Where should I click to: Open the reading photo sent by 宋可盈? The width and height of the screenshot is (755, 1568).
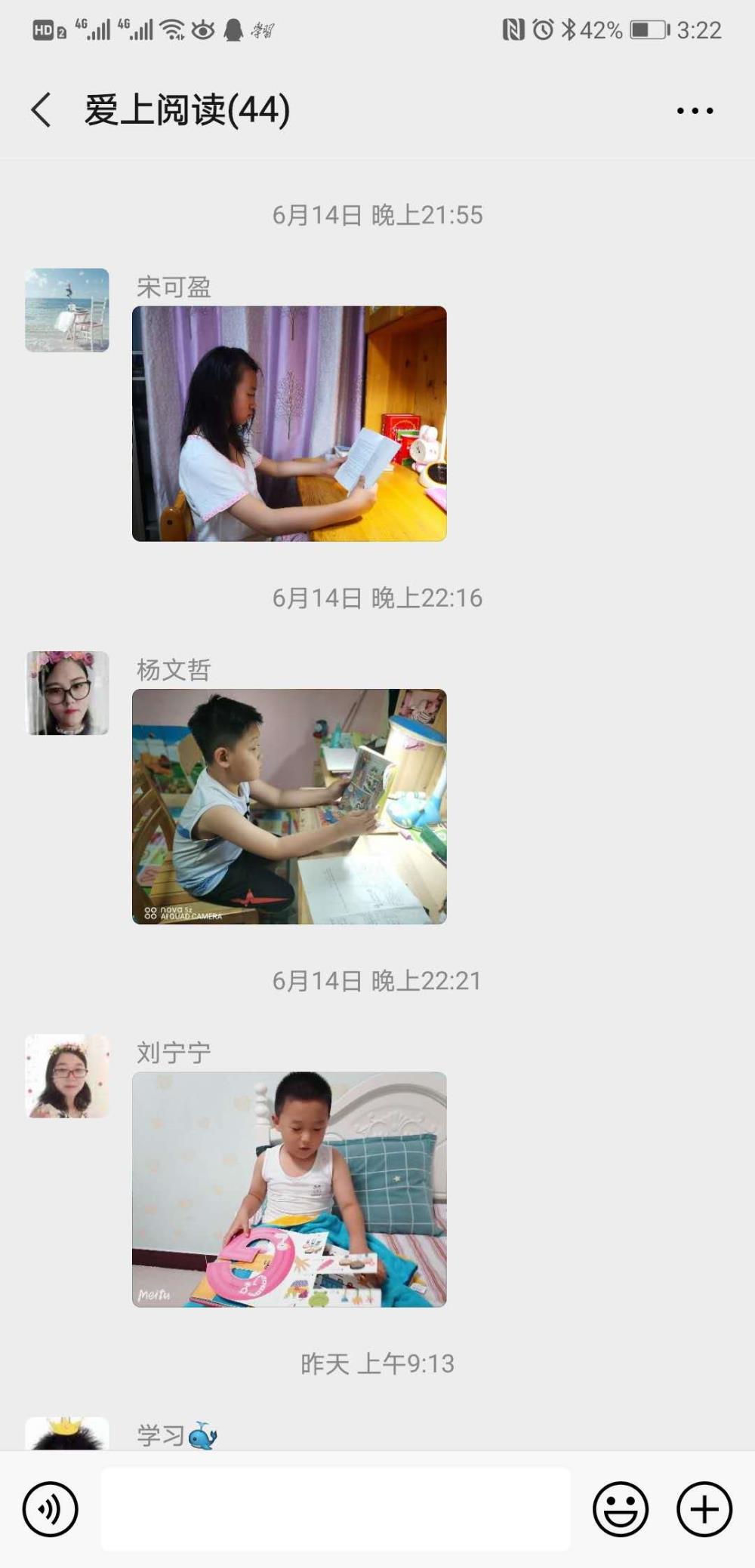(289, 423)
